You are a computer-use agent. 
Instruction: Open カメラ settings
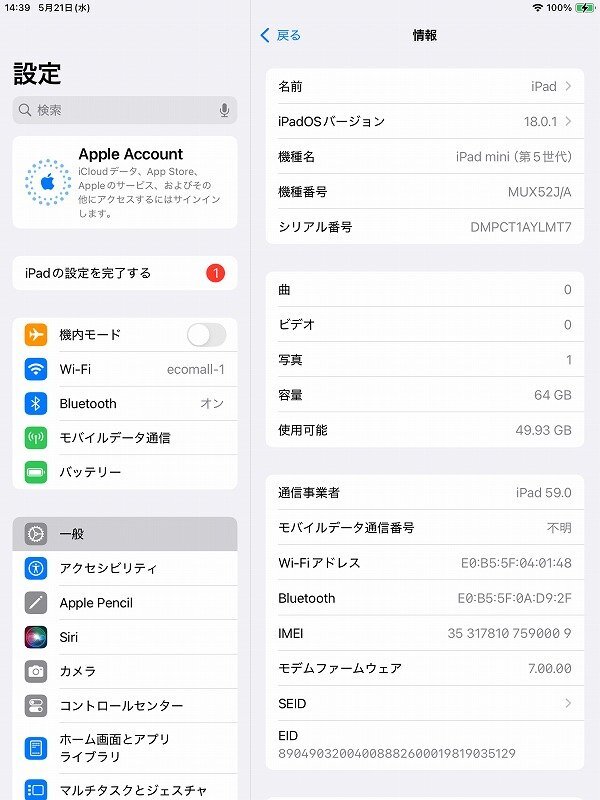tap(125, 671)
